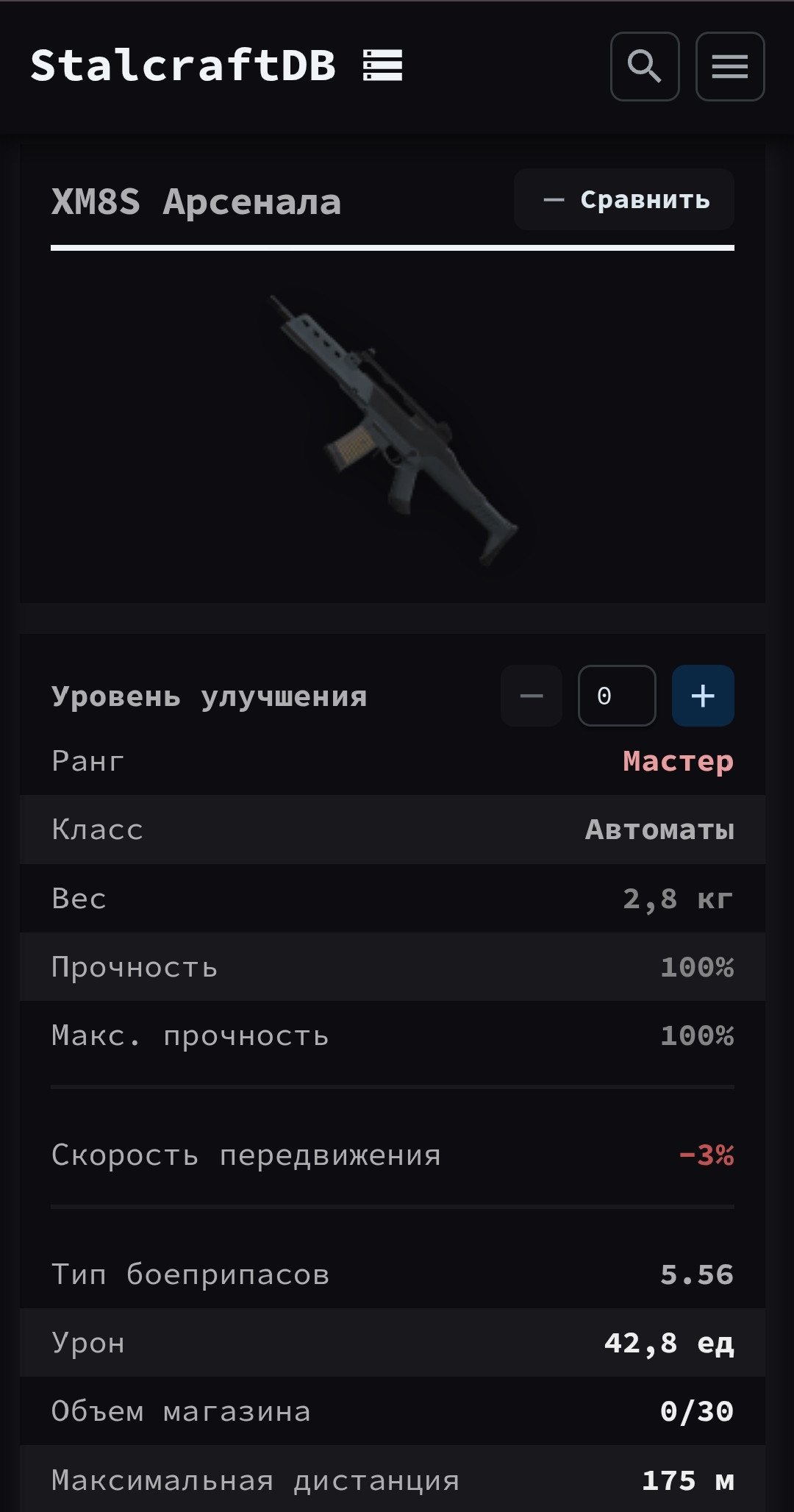The image size is (794, 1512).
Task: Focus the upgrade level number field
Action: [616, 696]
